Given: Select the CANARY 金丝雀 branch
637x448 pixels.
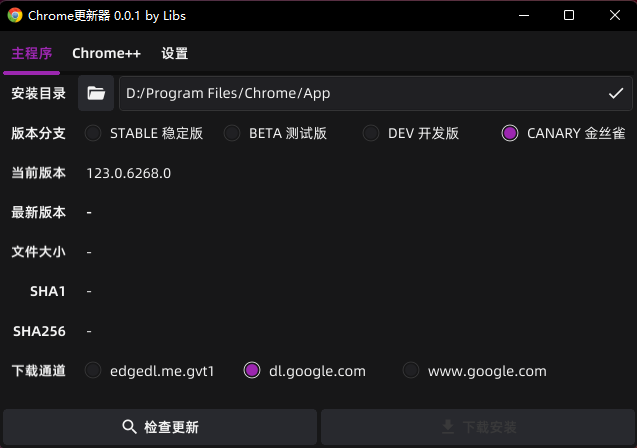Looking at the screenshot, I should (x=510, y=133).
